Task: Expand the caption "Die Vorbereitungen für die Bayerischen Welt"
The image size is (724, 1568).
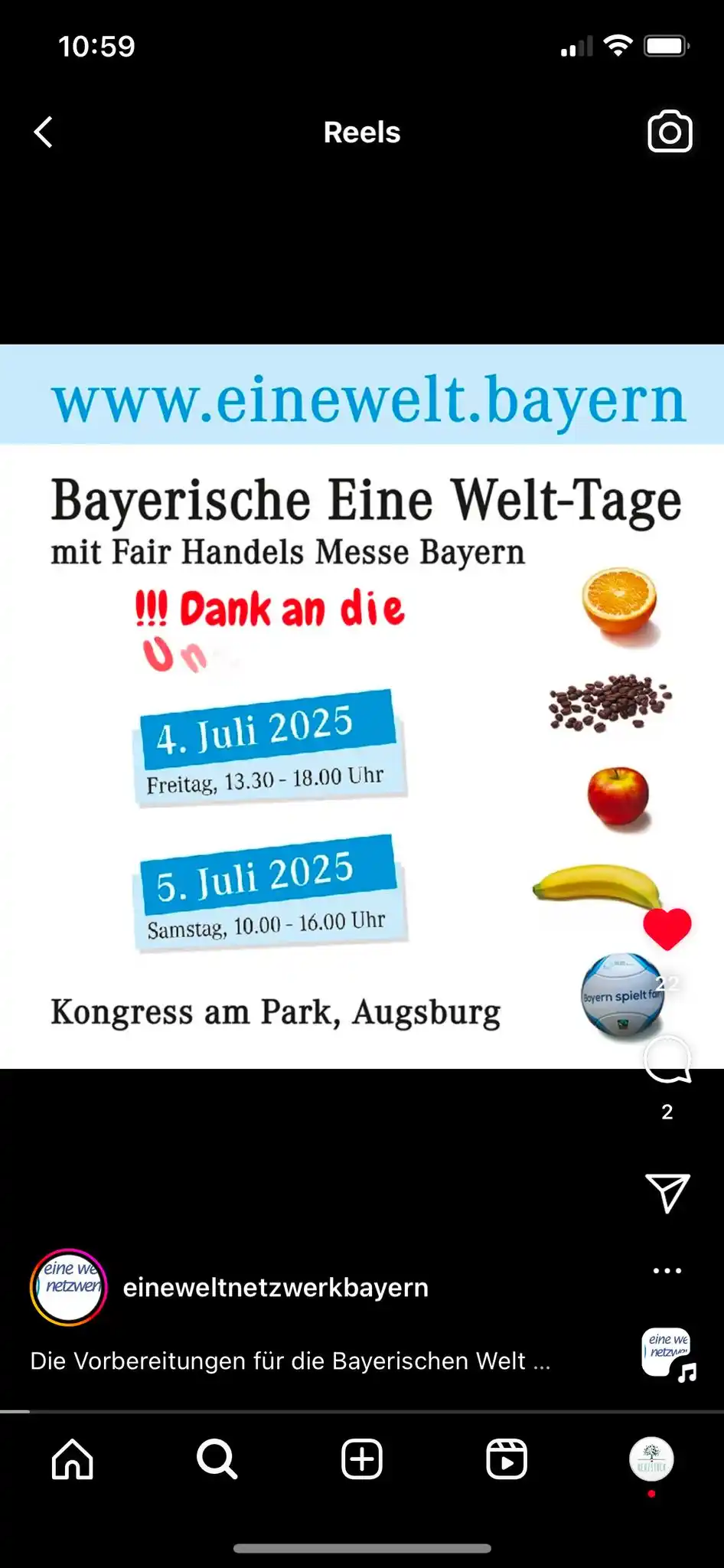Action: click(290, 1361)
